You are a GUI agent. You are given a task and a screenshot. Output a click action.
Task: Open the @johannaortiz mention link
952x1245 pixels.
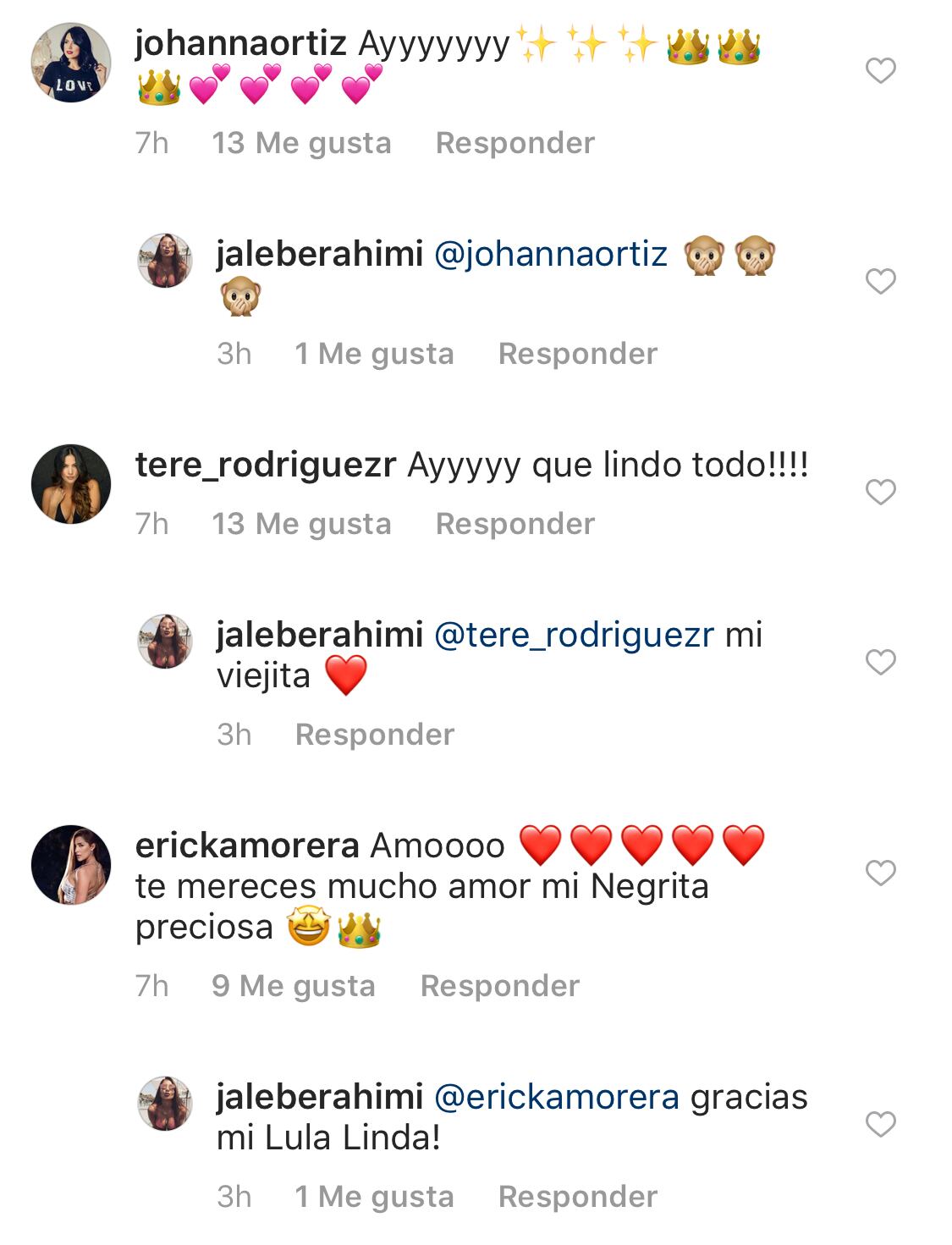(x=551, y=254)
